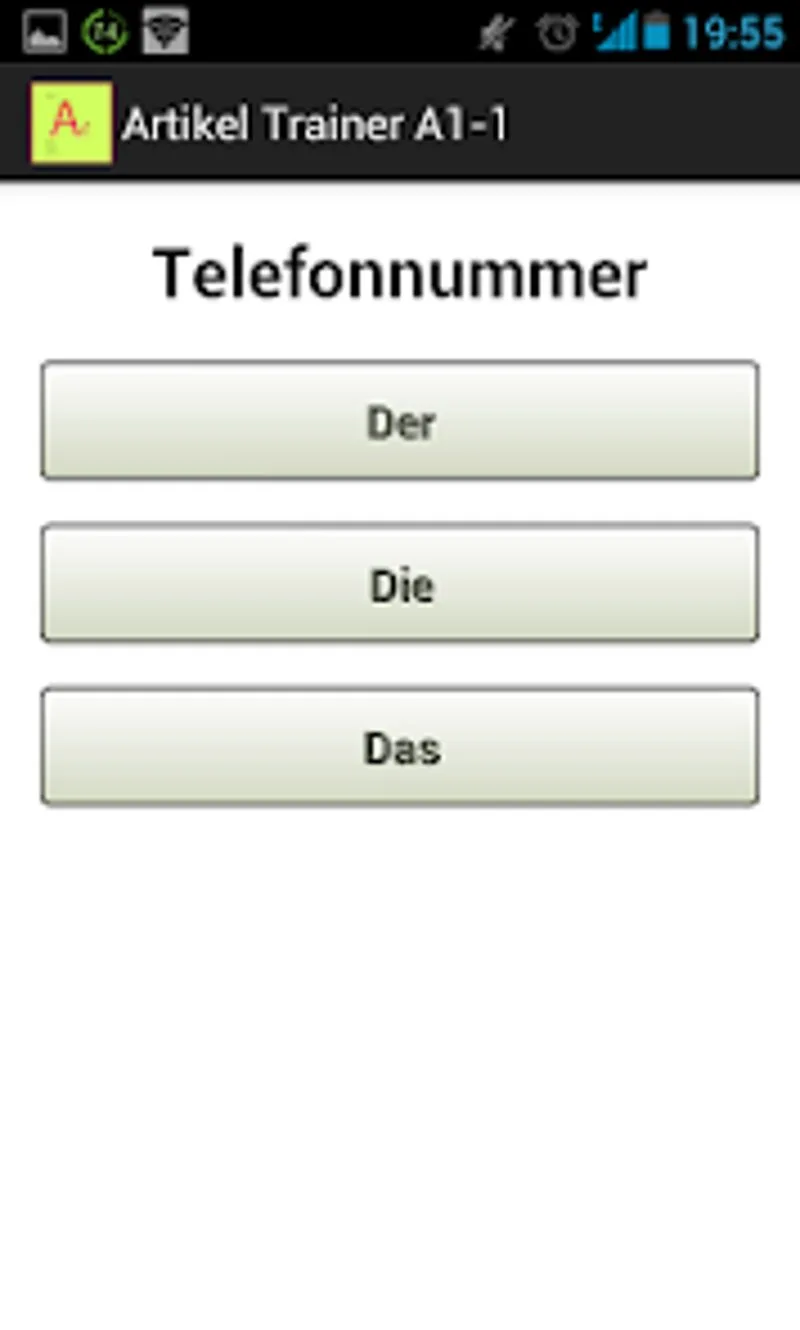Viewport: 800px width, 1330px height.
Task: Click the red letter A in the launcher icon
Action: coord(66,120)
